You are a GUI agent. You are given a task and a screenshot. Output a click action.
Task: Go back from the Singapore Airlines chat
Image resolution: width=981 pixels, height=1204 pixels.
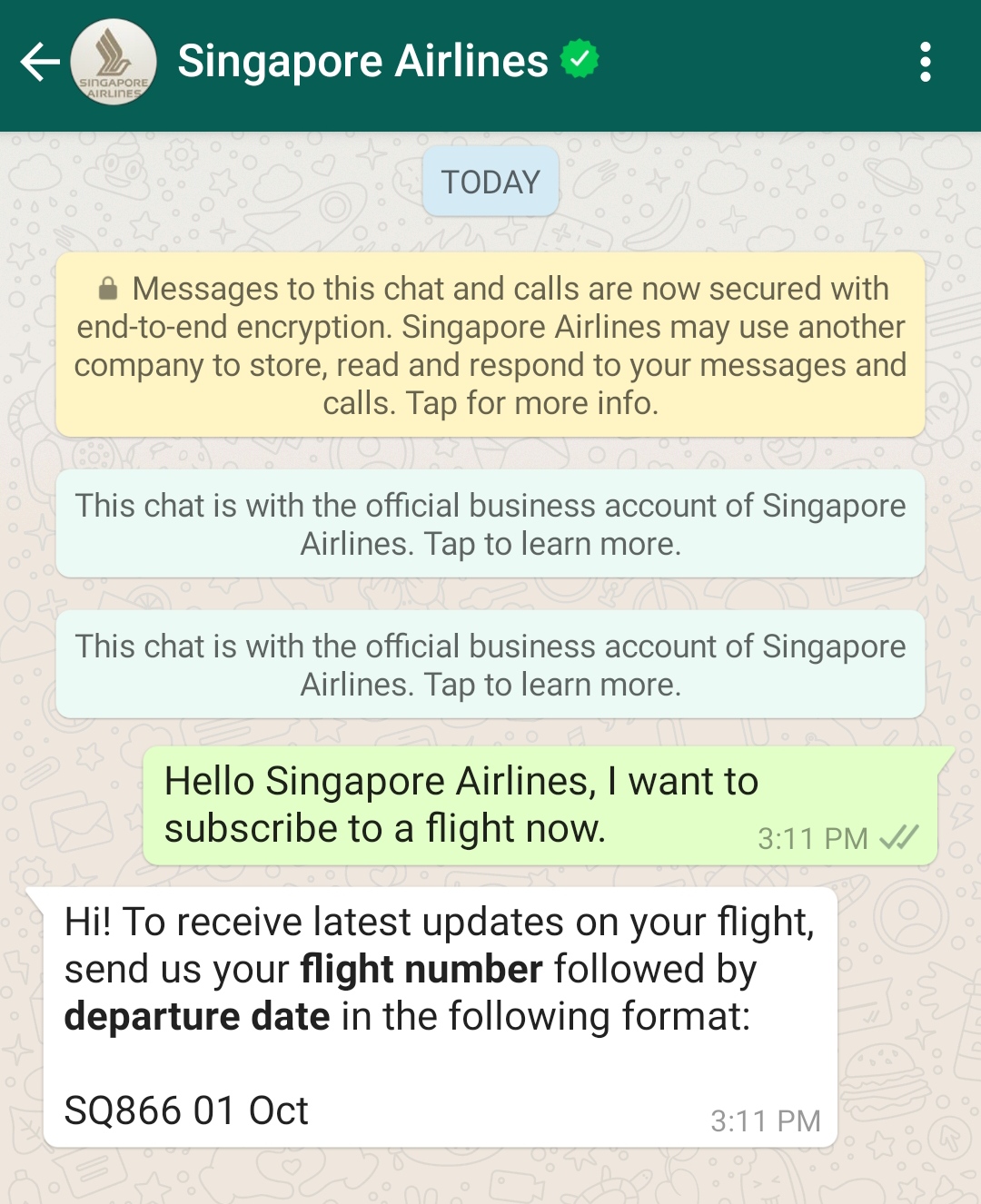tap(39, 62)
